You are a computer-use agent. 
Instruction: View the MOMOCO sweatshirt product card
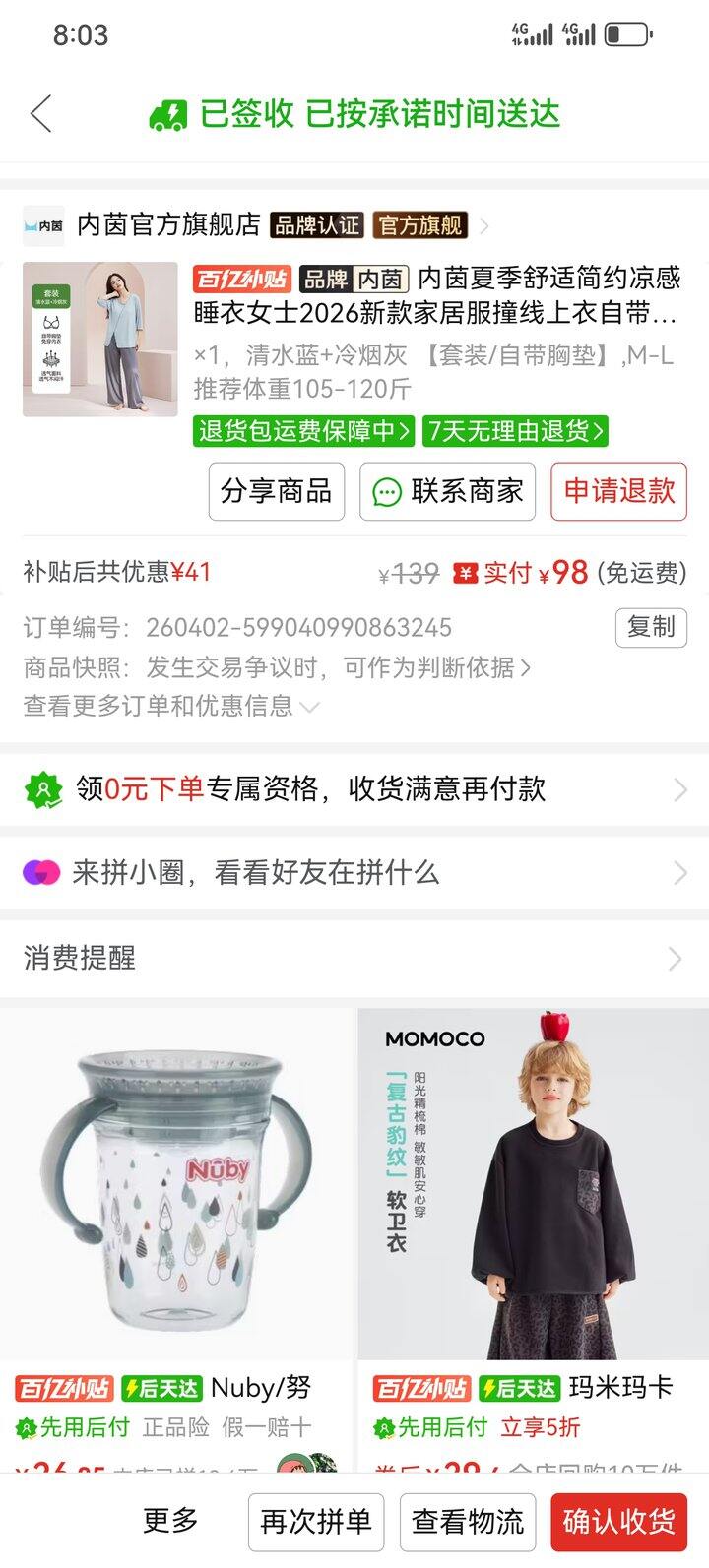tap(533, 1184)
